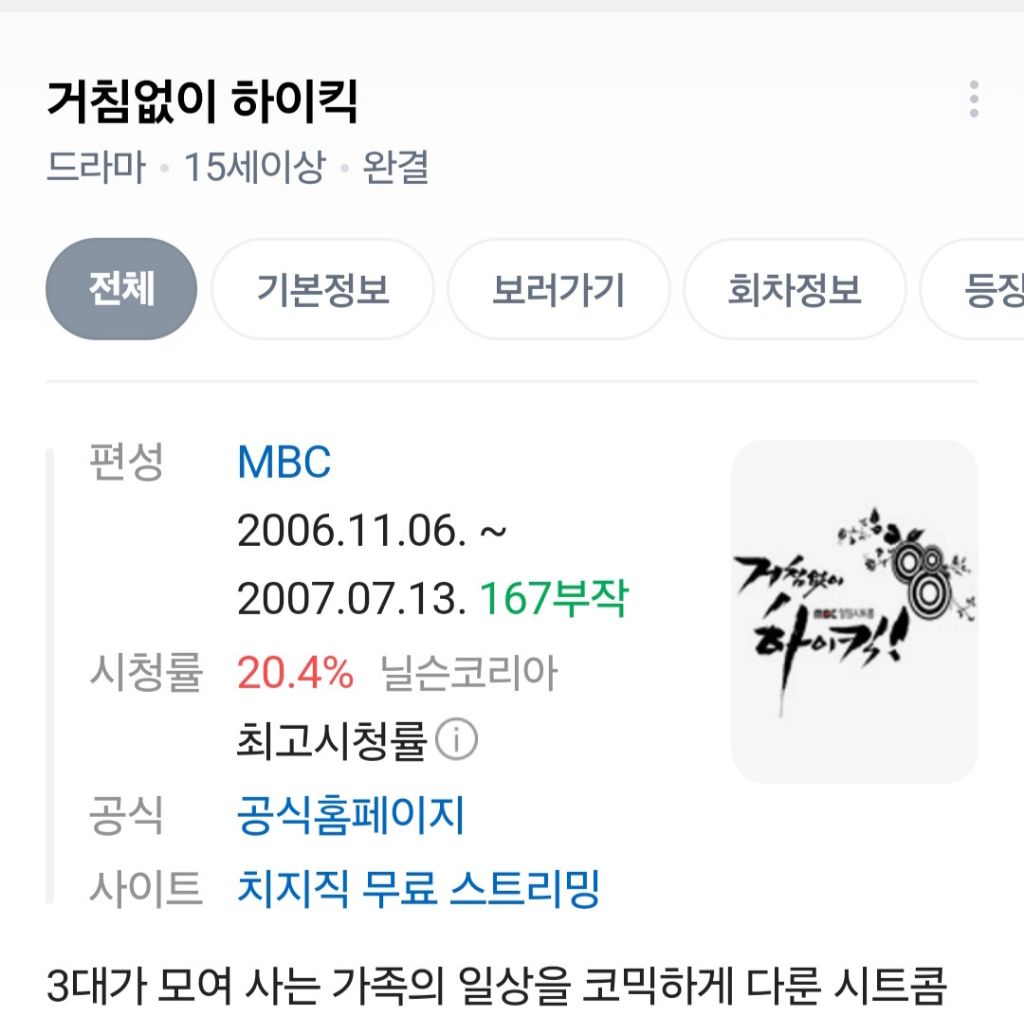Viewport: 1024px width, 1034px height.
Task: Tap the MBC broadcaster link
Action: tap(284, 463)
